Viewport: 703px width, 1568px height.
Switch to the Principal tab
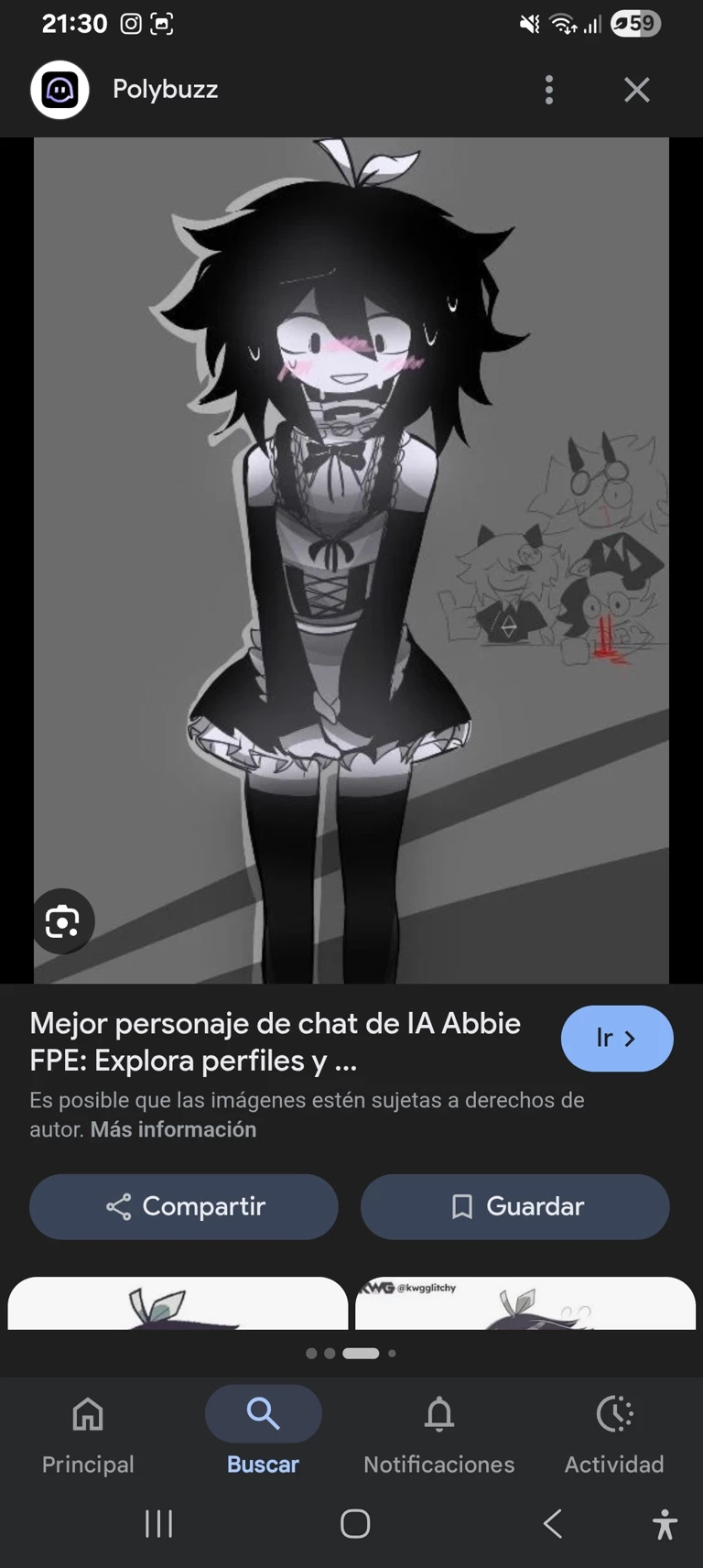tap(88, 1434)
